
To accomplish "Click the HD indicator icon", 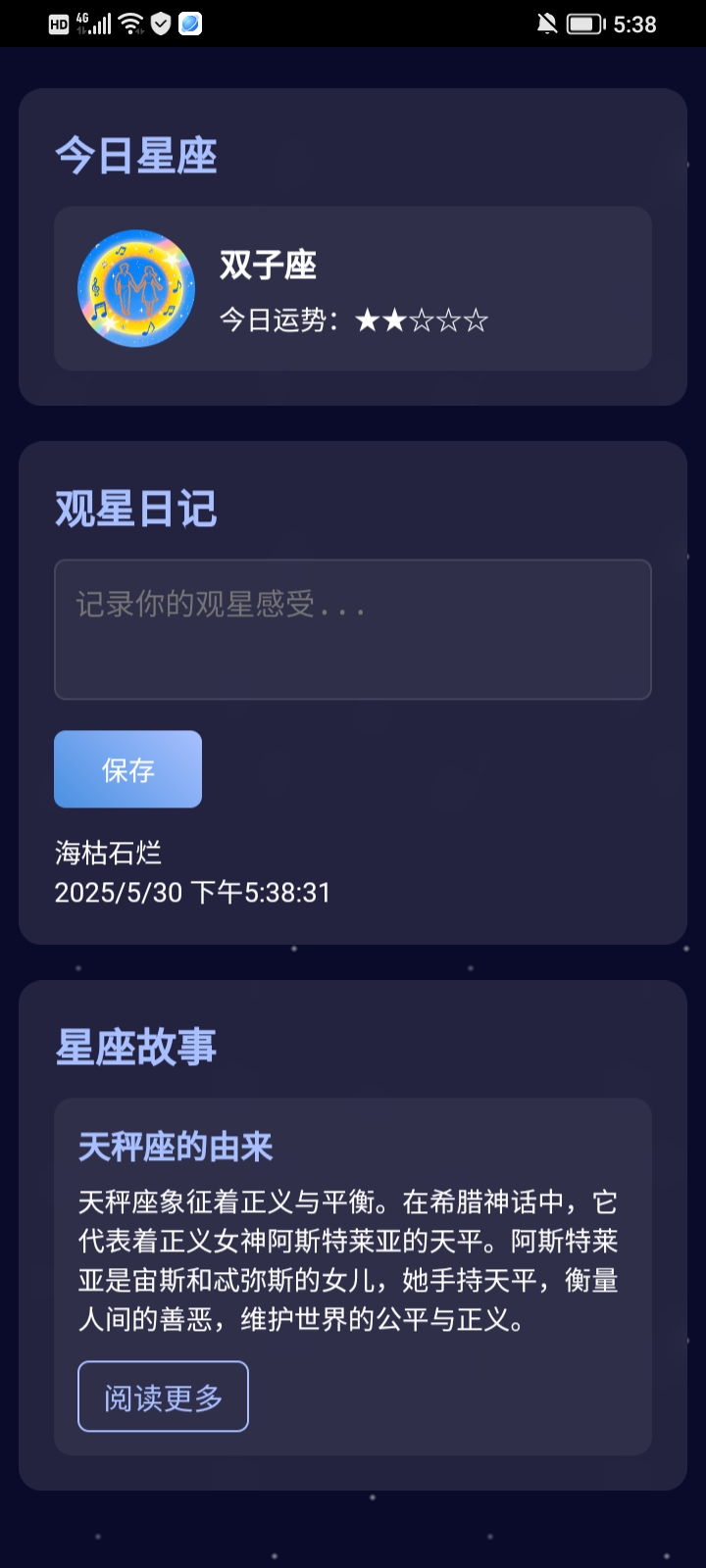I will 60,24.
